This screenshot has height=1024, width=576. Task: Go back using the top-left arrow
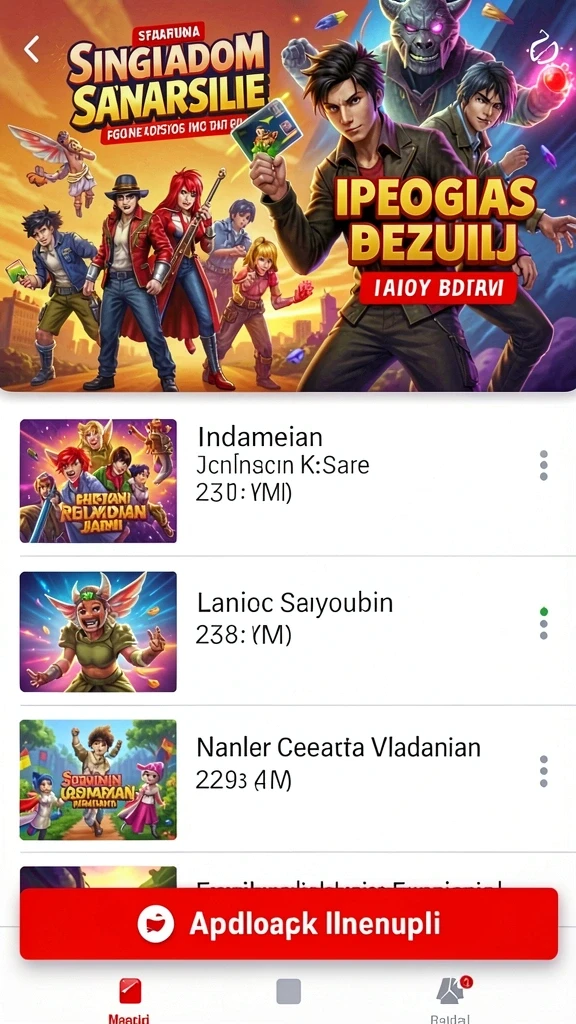click(31, 49)
